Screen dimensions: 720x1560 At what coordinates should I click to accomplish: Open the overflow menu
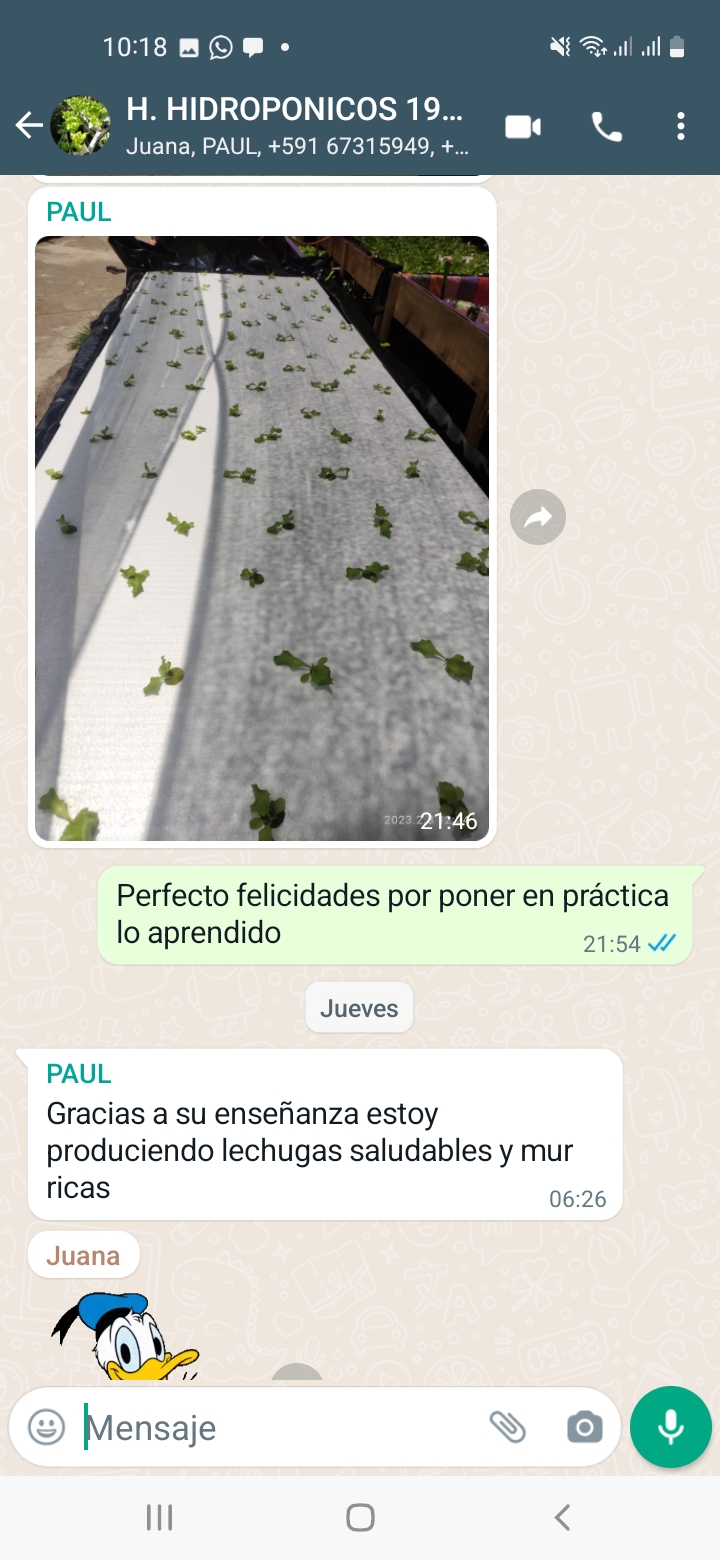click(680, 127)
